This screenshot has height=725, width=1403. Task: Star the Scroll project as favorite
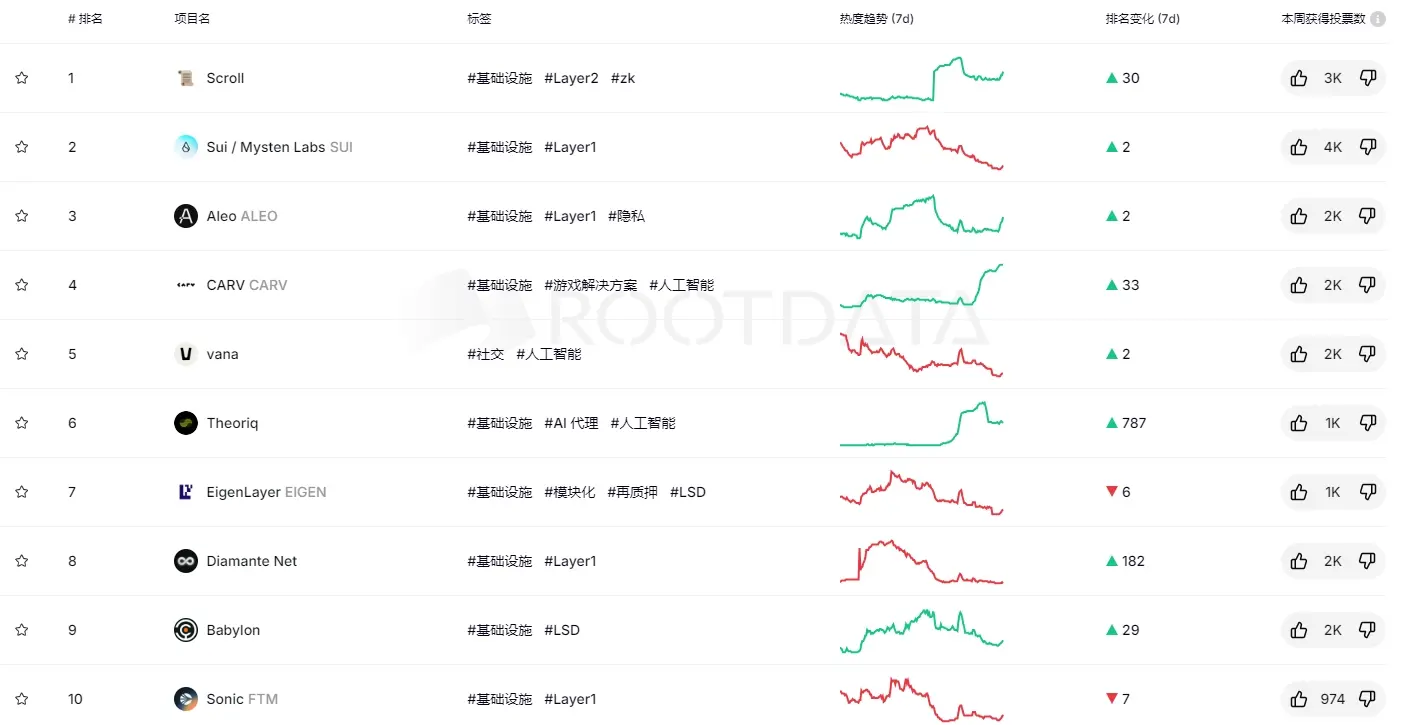pos(22,78)
